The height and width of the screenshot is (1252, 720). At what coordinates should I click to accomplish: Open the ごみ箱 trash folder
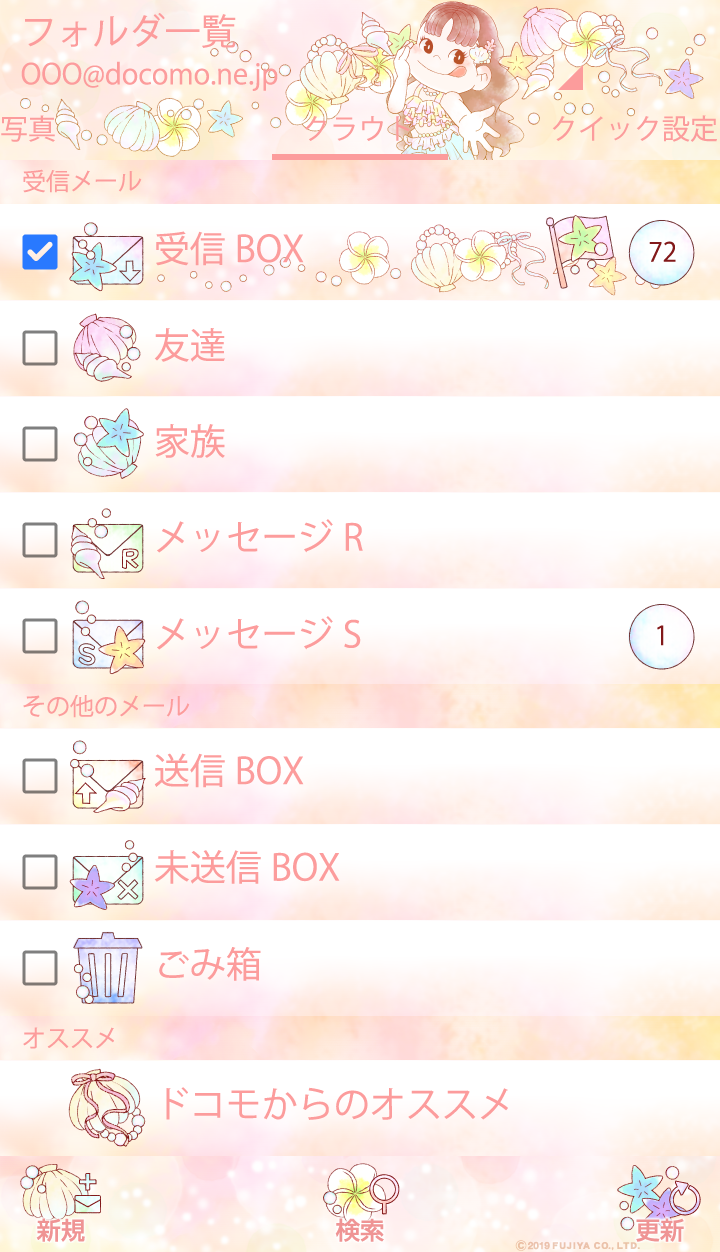208,966
